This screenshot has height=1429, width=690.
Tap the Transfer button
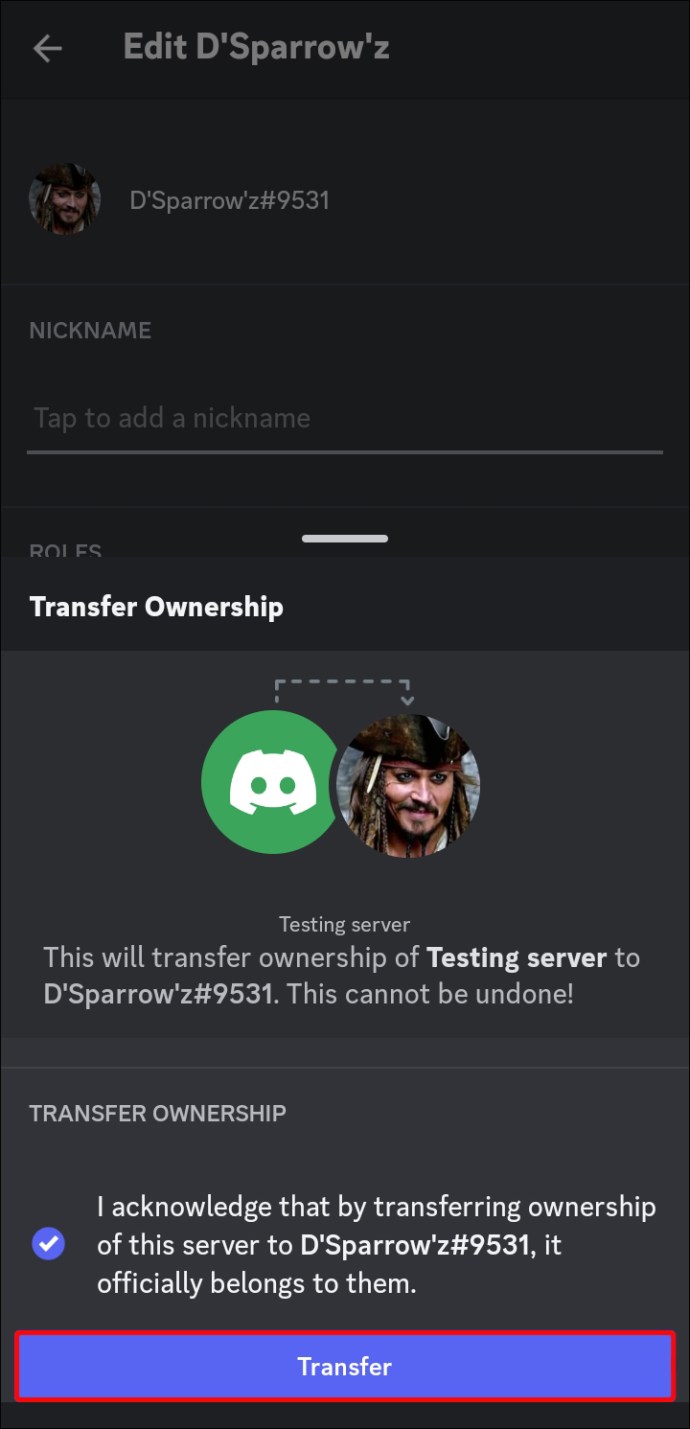point(344,1366)
